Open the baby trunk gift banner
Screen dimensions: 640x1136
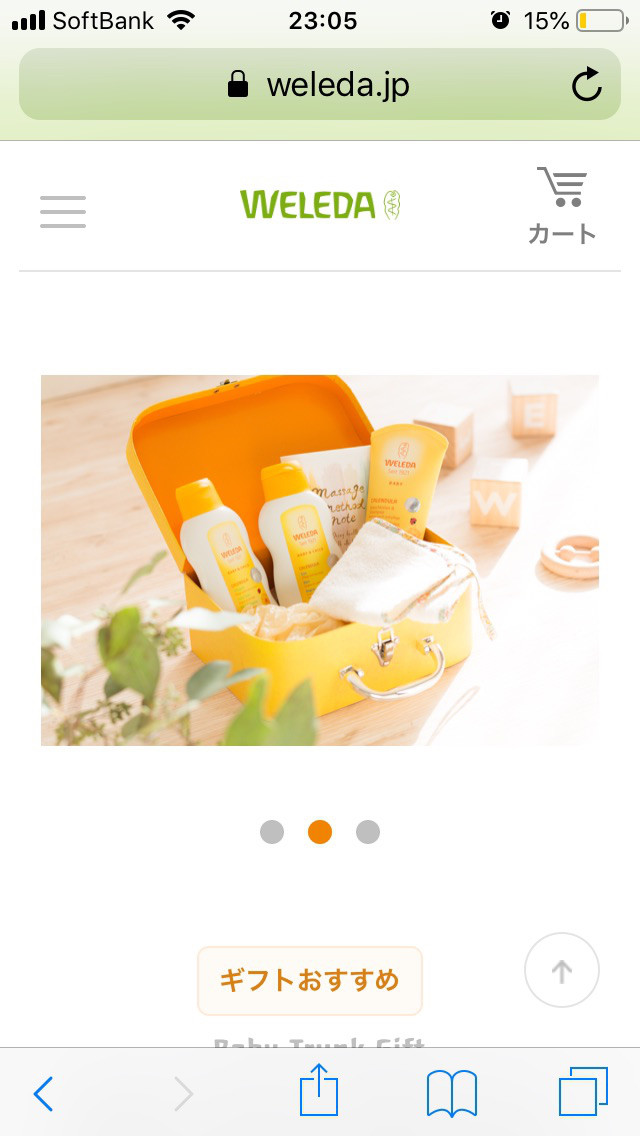coord(320,560)
